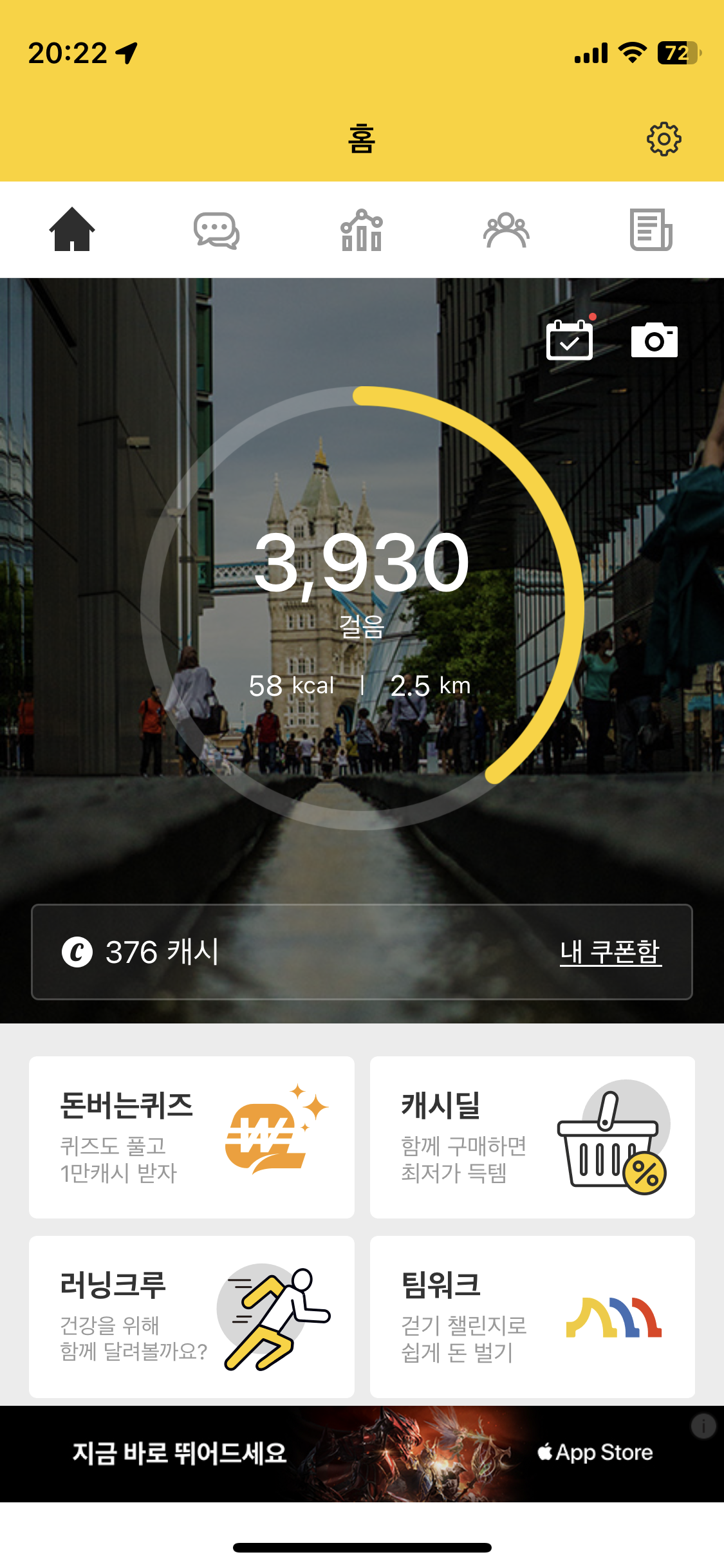Switch to the chat bubbles tab

coord(217,230)
